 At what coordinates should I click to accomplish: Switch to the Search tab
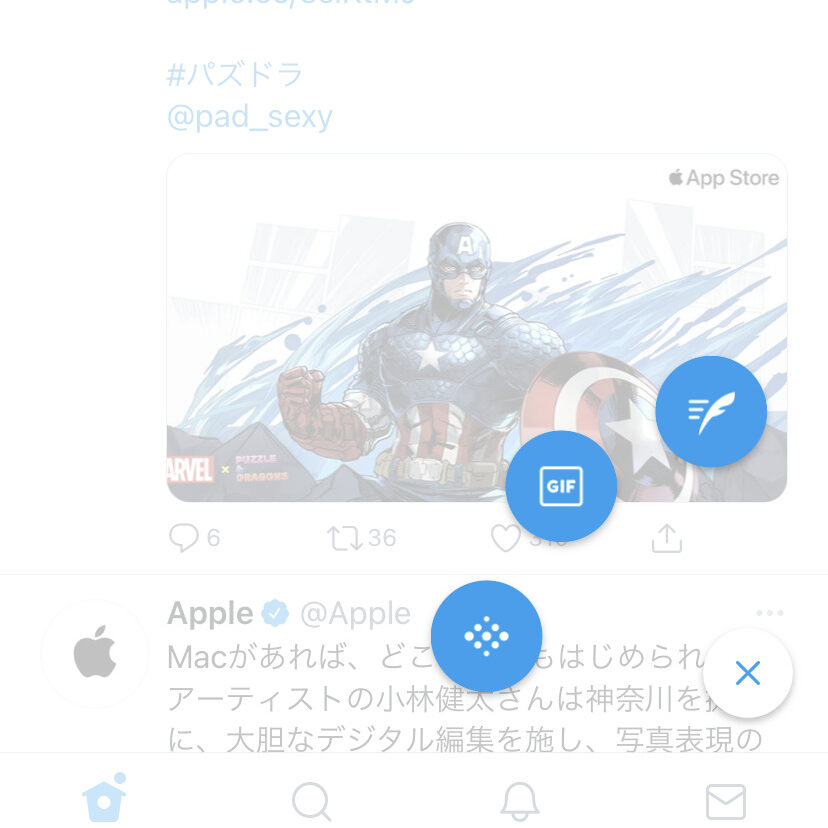coord(311,801)
